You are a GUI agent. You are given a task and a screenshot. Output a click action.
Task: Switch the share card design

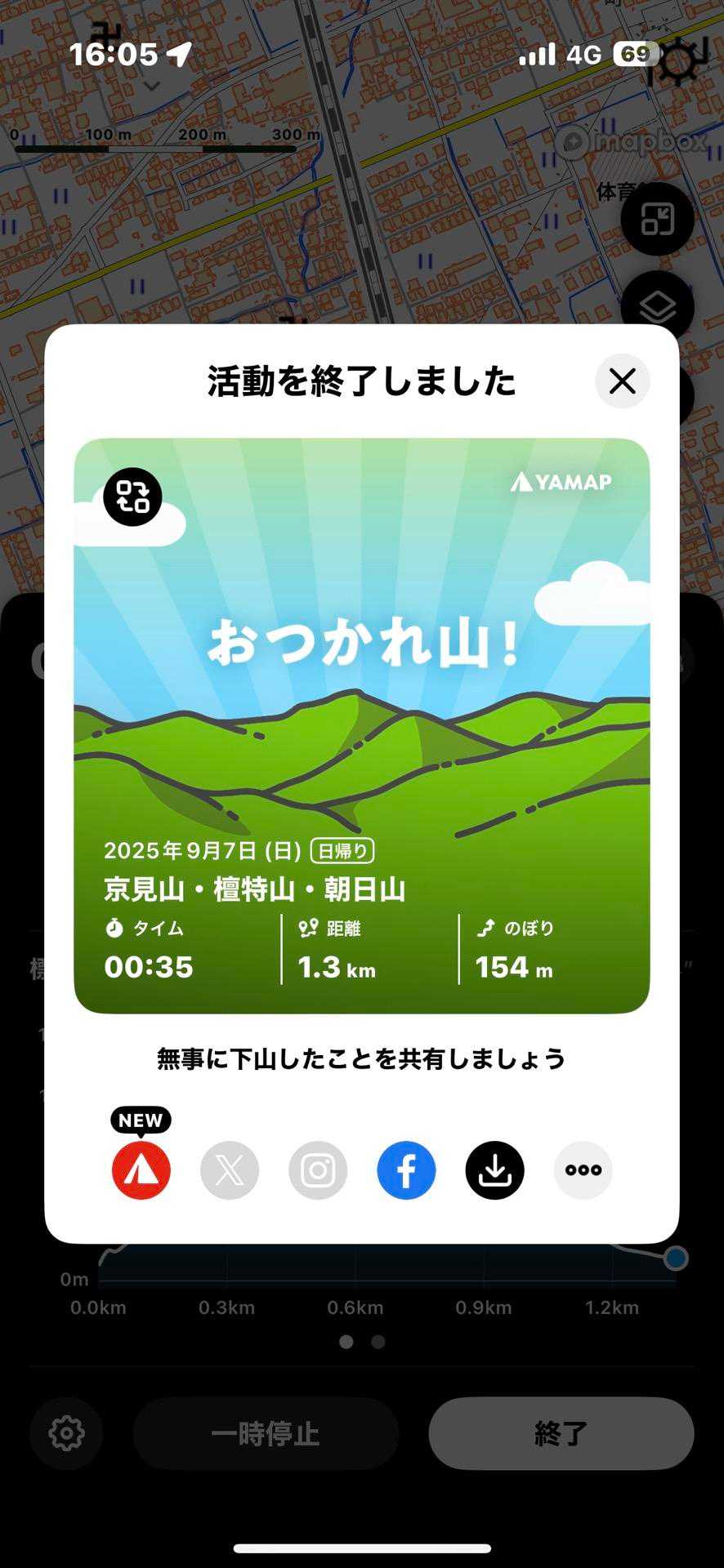[x=132, y=497]
